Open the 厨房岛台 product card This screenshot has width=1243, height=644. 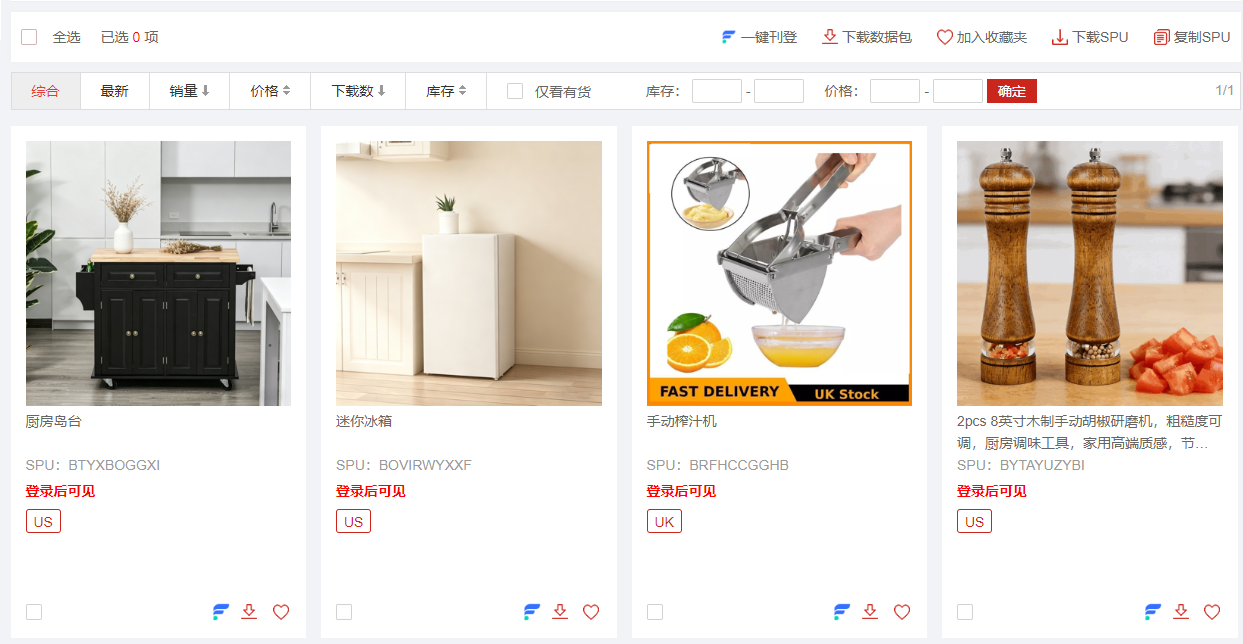(x=158, y=273)
